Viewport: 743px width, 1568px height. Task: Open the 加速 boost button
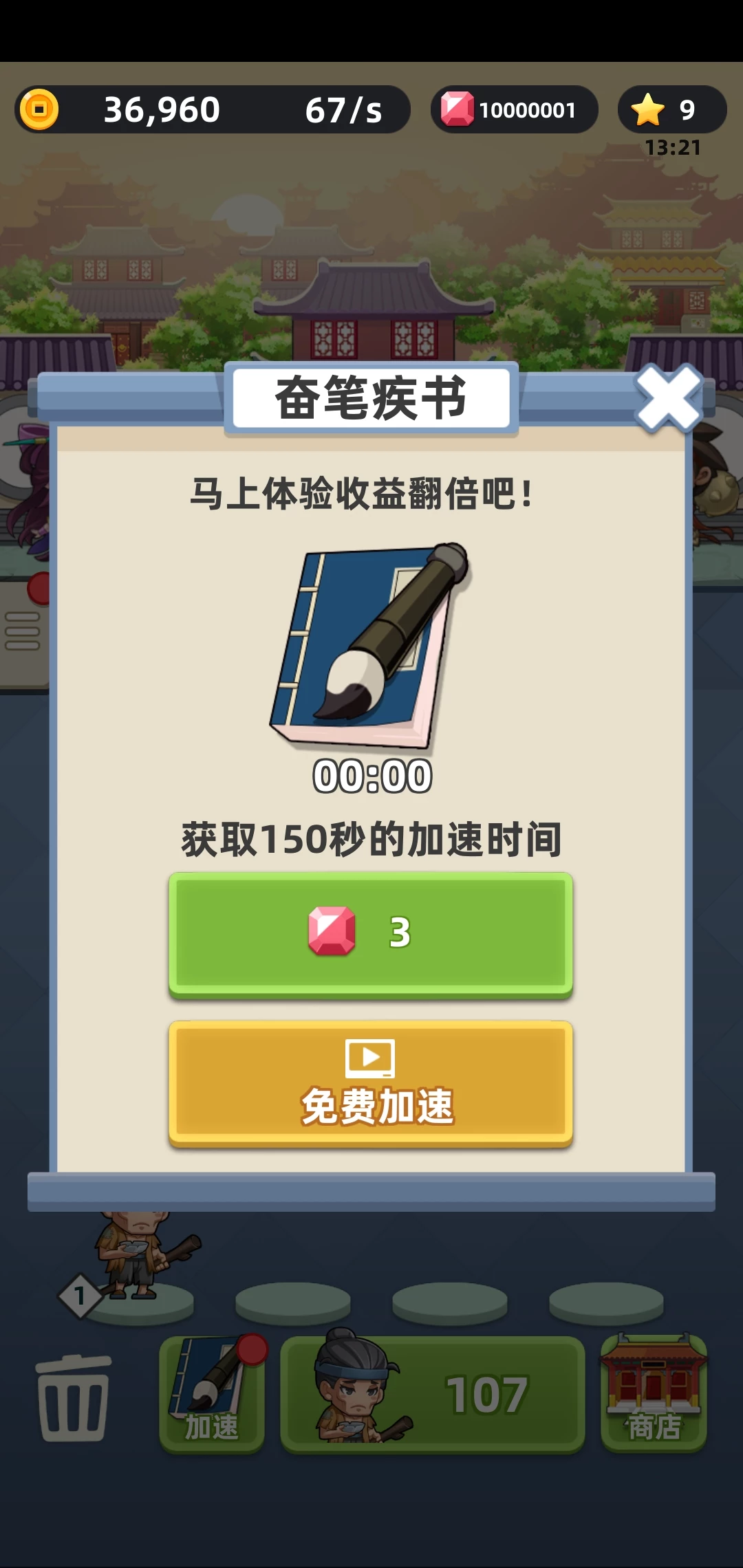coord(212,1393)
